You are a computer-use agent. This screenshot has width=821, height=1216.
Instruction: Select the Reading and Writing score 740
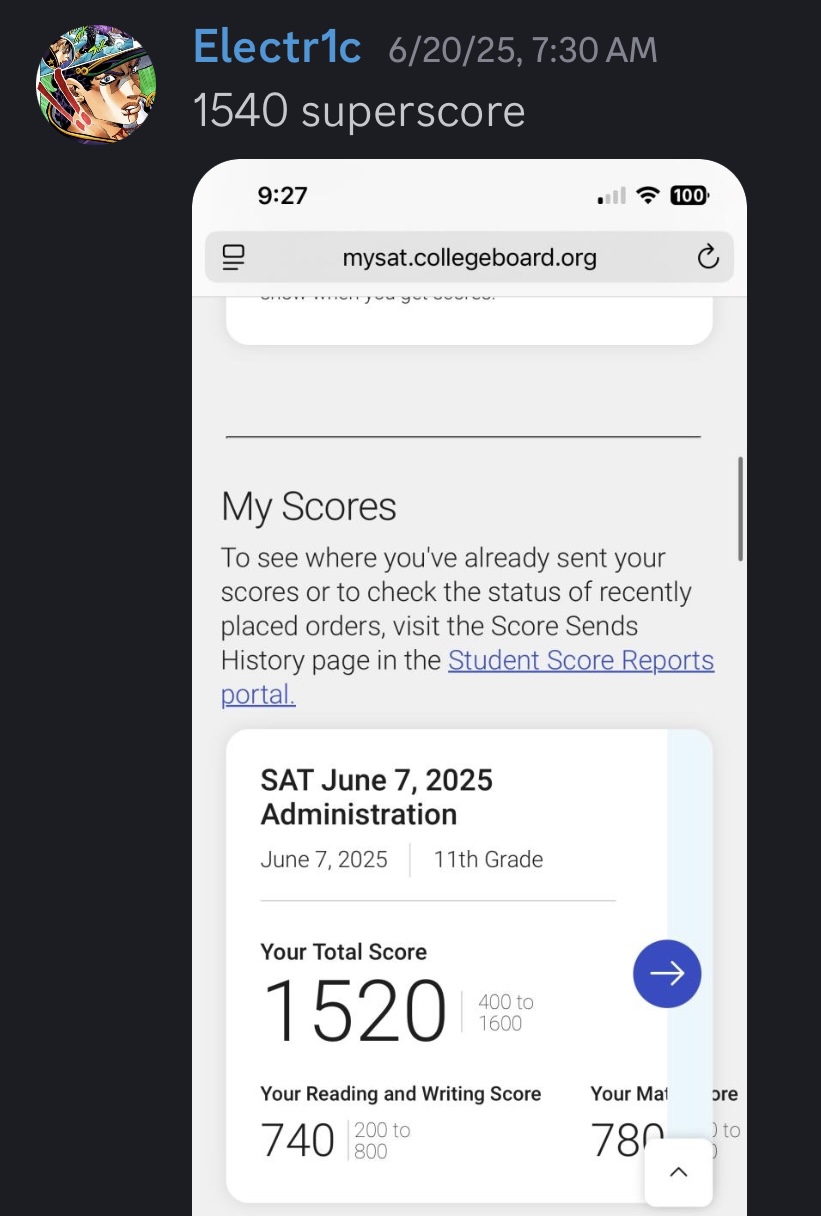298,1140
